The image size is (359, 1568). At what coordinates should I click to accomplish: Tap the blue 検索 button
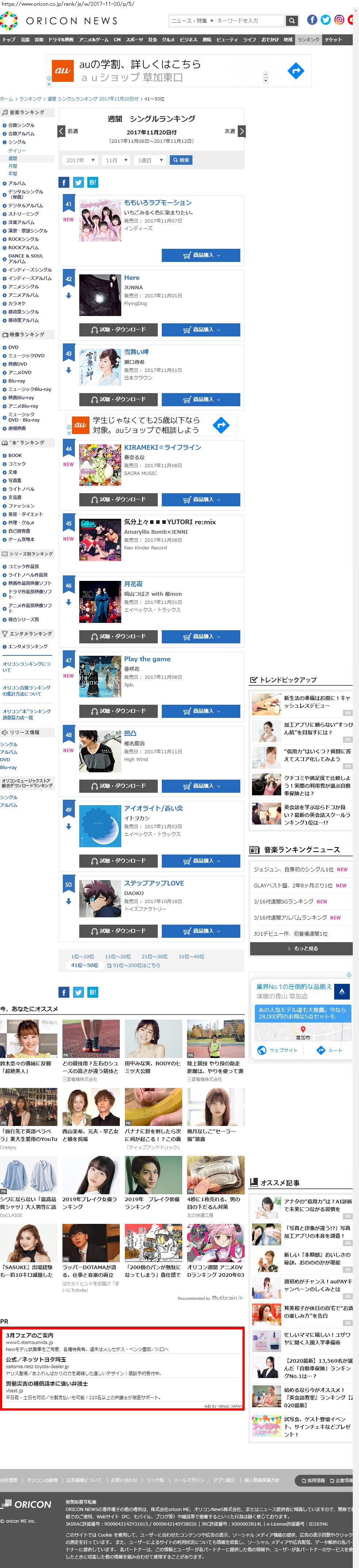[181, 160]
